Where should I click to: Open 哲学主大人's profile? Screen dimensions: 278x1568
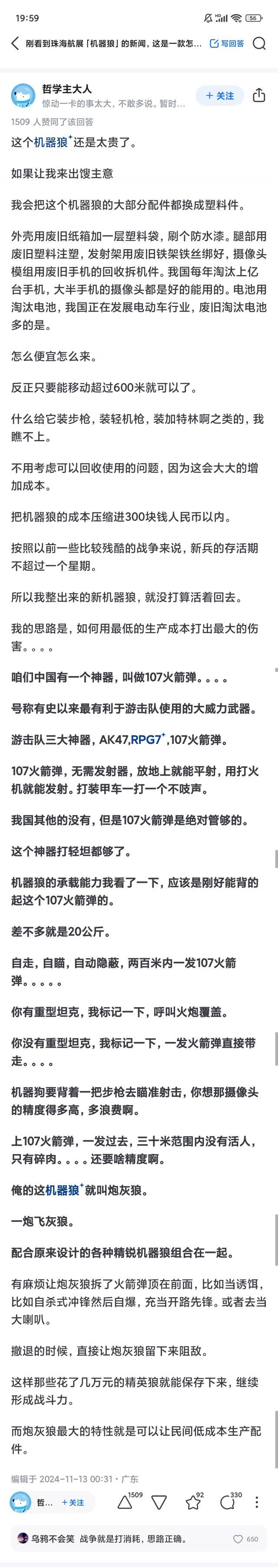click(23, 96)
